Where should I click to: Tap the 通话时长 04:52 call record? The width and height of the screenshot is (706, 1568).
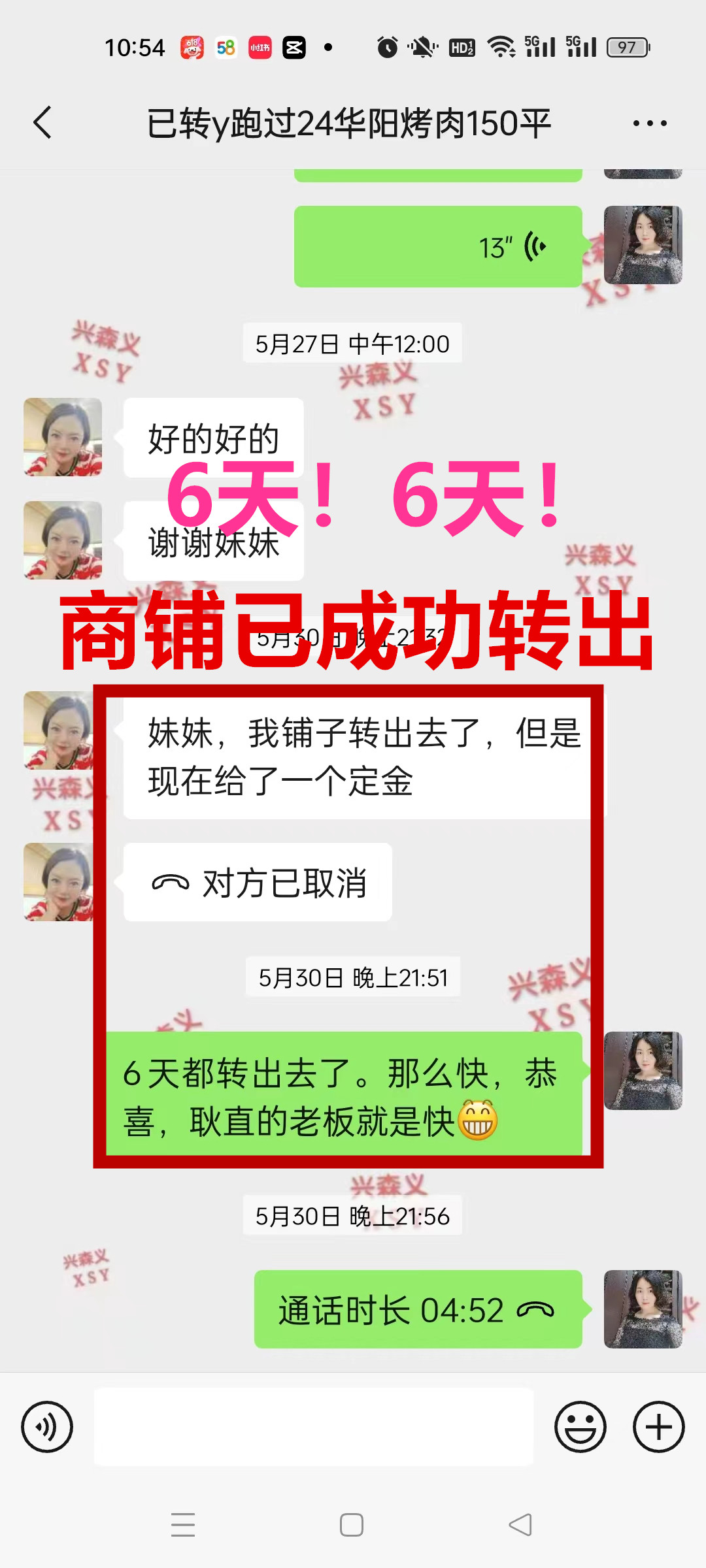pyautogui.click(x=418, y=1309)
